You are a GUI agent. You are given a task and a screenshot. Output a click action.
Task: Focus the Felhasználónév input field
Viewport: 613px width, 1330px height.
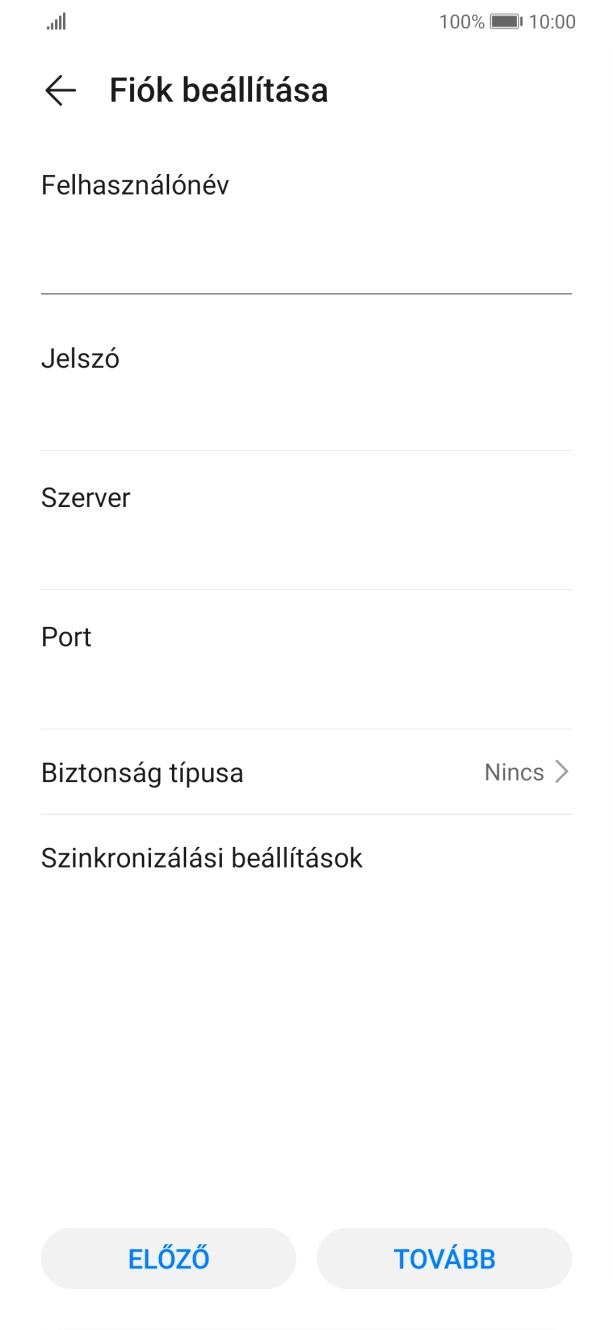click(x=306, y=259)
